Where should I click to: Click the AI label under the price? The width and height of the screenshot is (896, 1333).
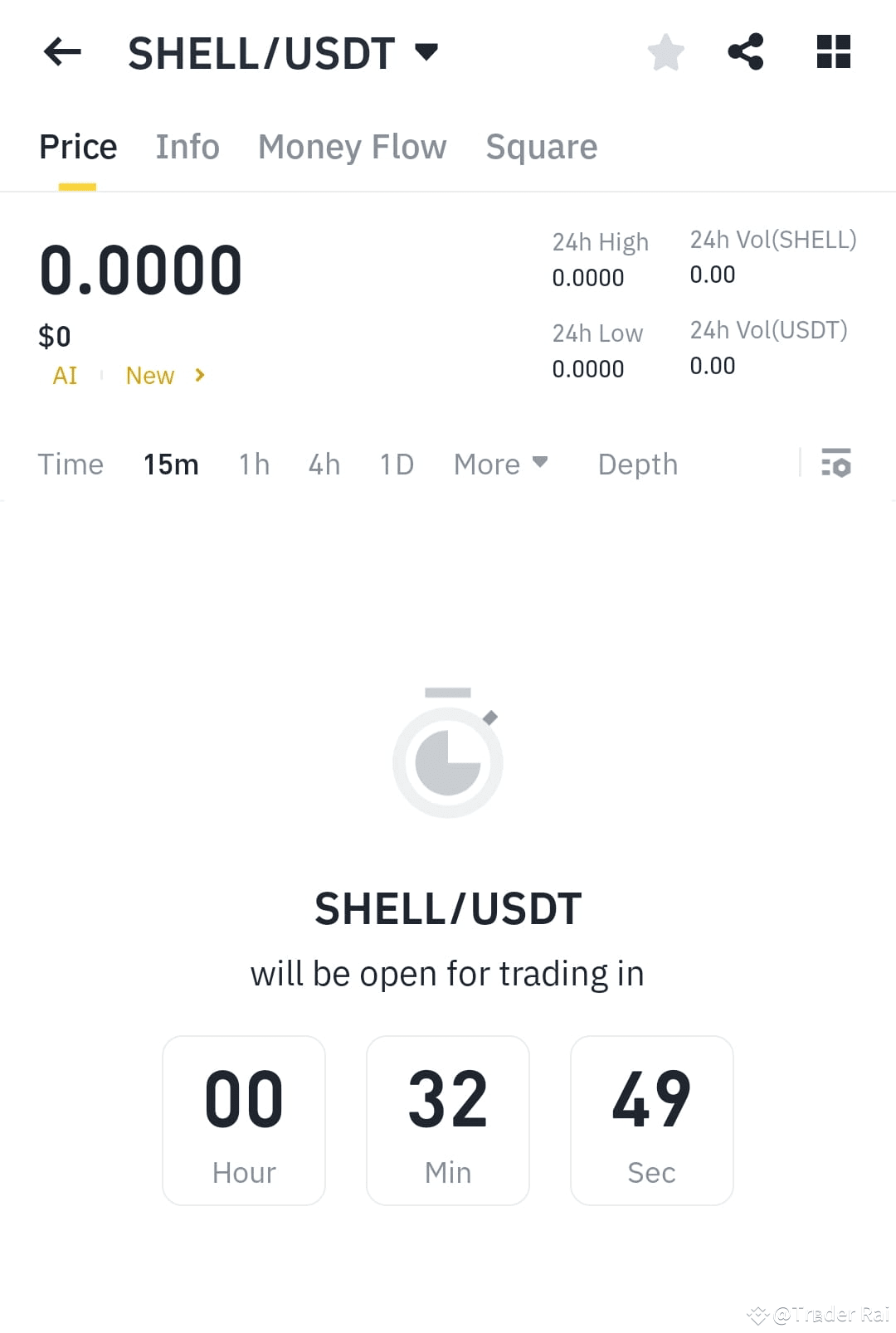click(x=65, y=375)
